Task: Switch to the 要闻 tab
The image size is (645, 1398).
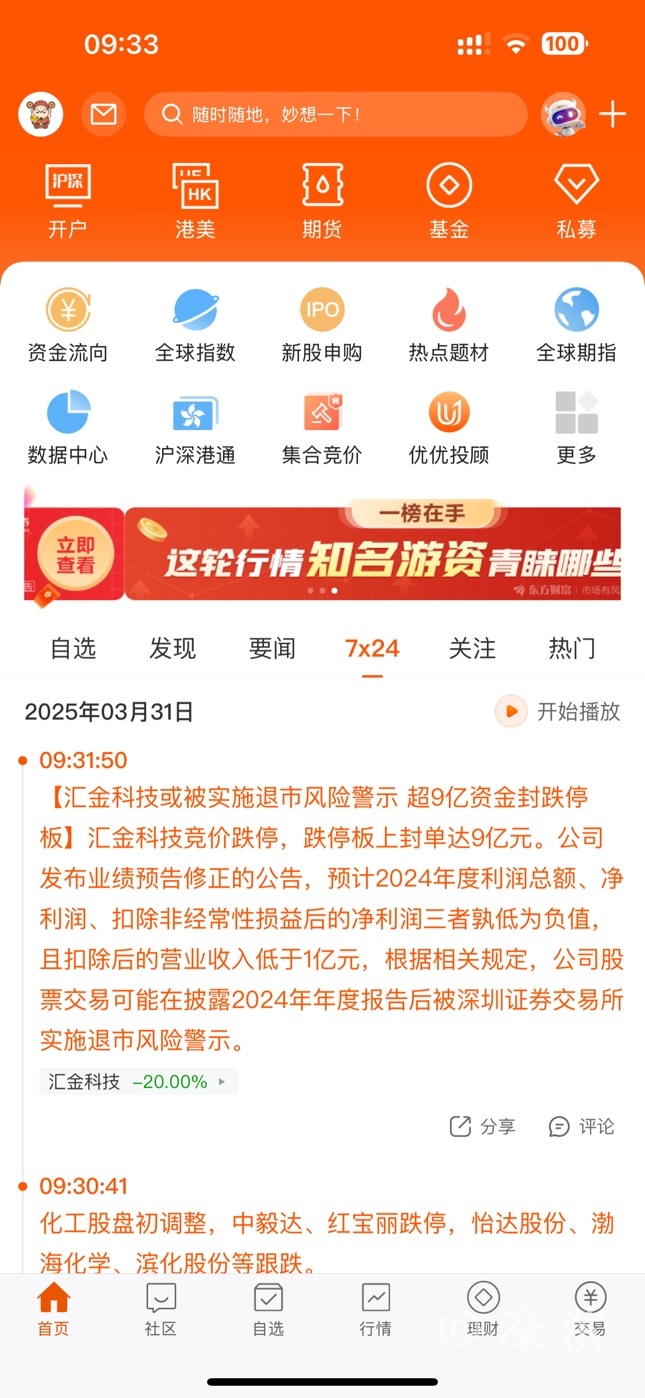Action: tap(272, 648)
